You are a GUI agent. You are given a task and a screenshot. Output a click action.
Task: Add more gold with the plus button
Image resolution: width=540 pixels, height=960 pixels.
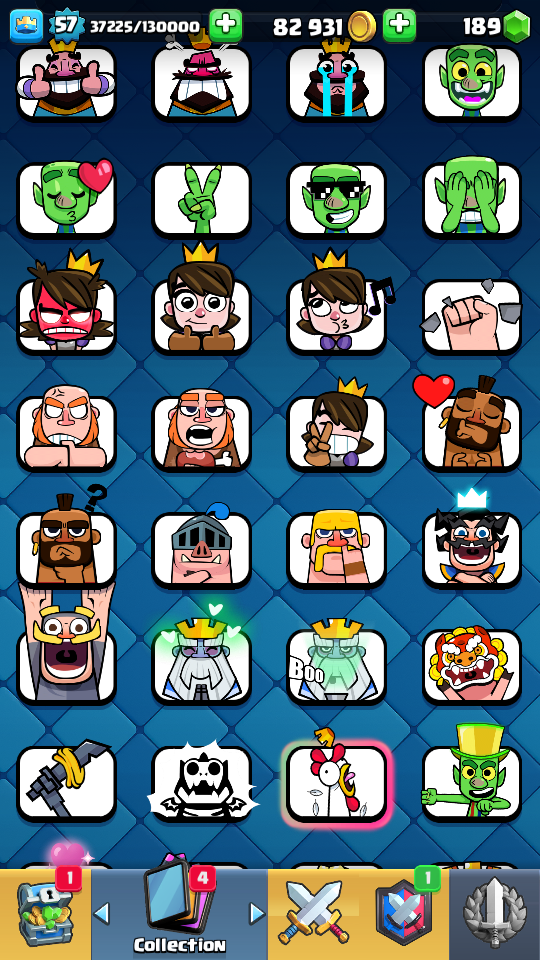point(399,26)
